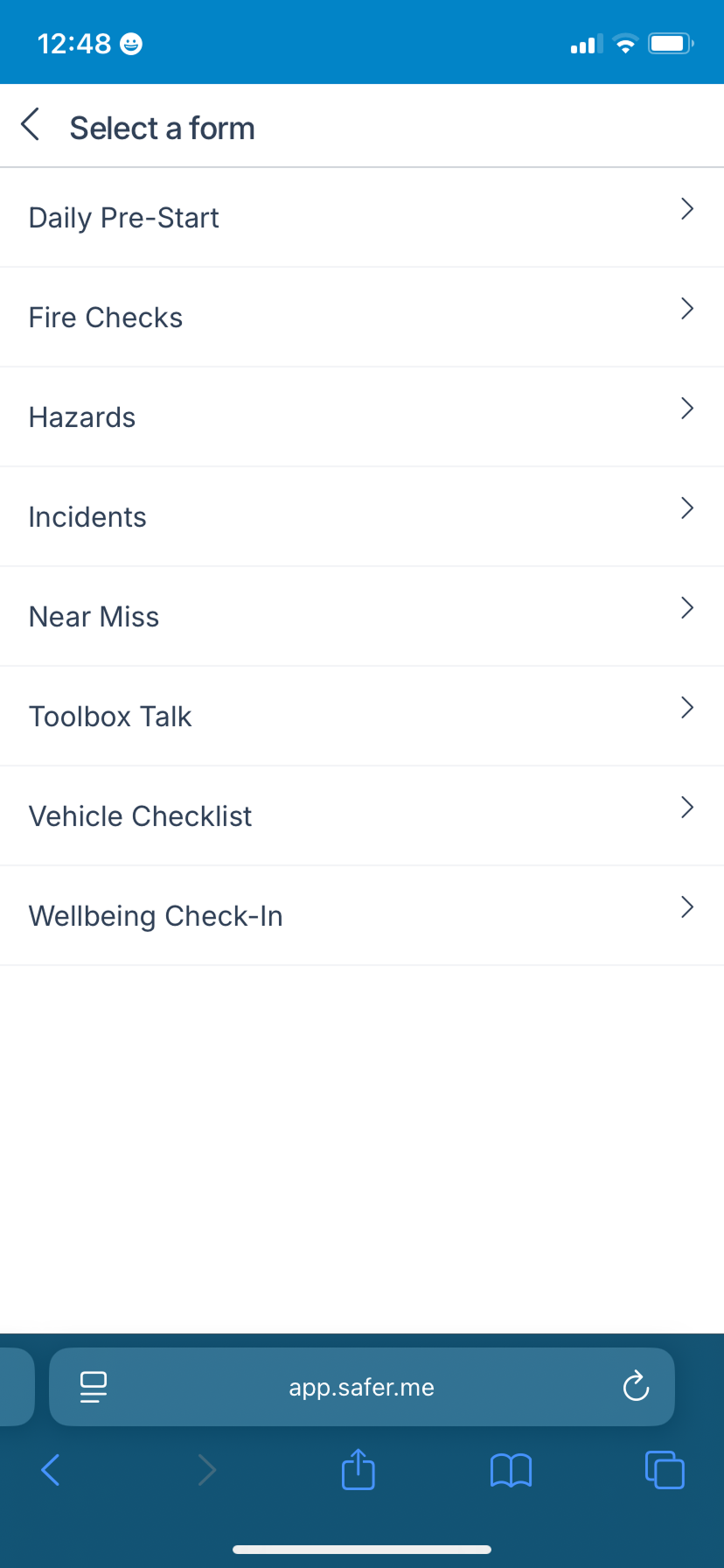
Task: Expand the Daily Pre-Start form chevron
Action: click(x=687, y=209)
